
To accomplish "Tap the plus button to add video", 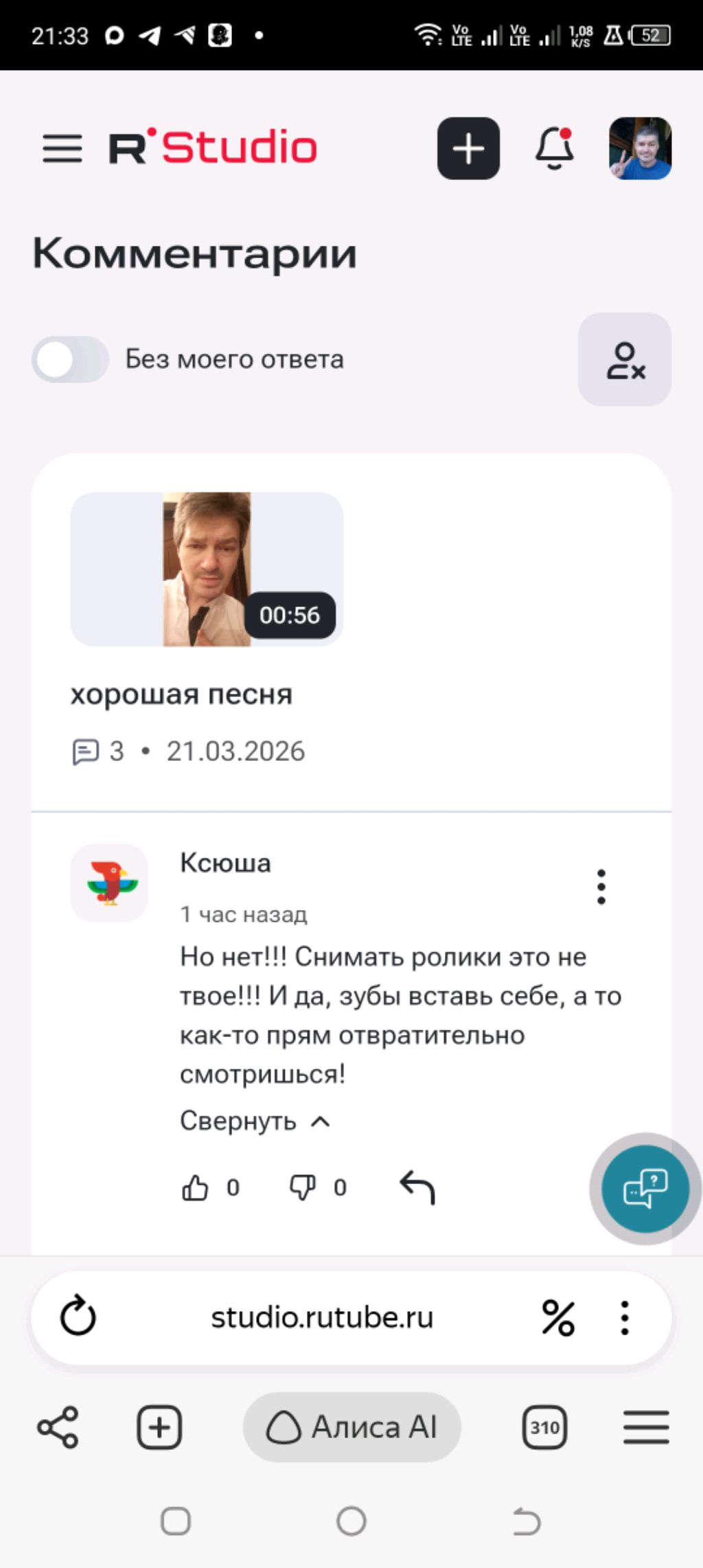I will (x=468, y=148).
